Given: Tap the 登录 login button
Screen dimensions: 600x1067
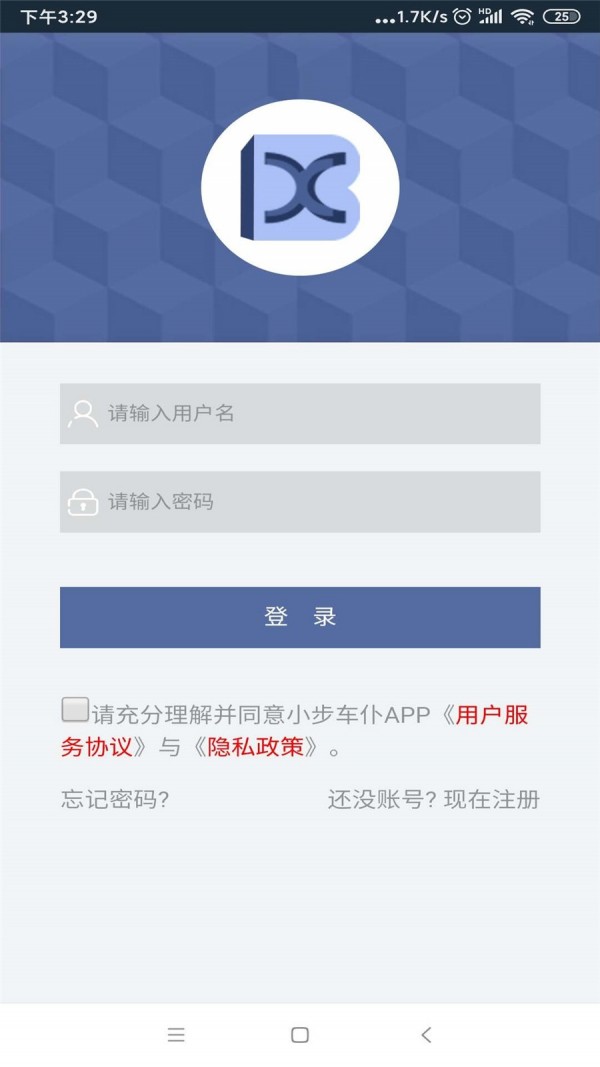Looking at the screenshot, I should pos(300,617).
